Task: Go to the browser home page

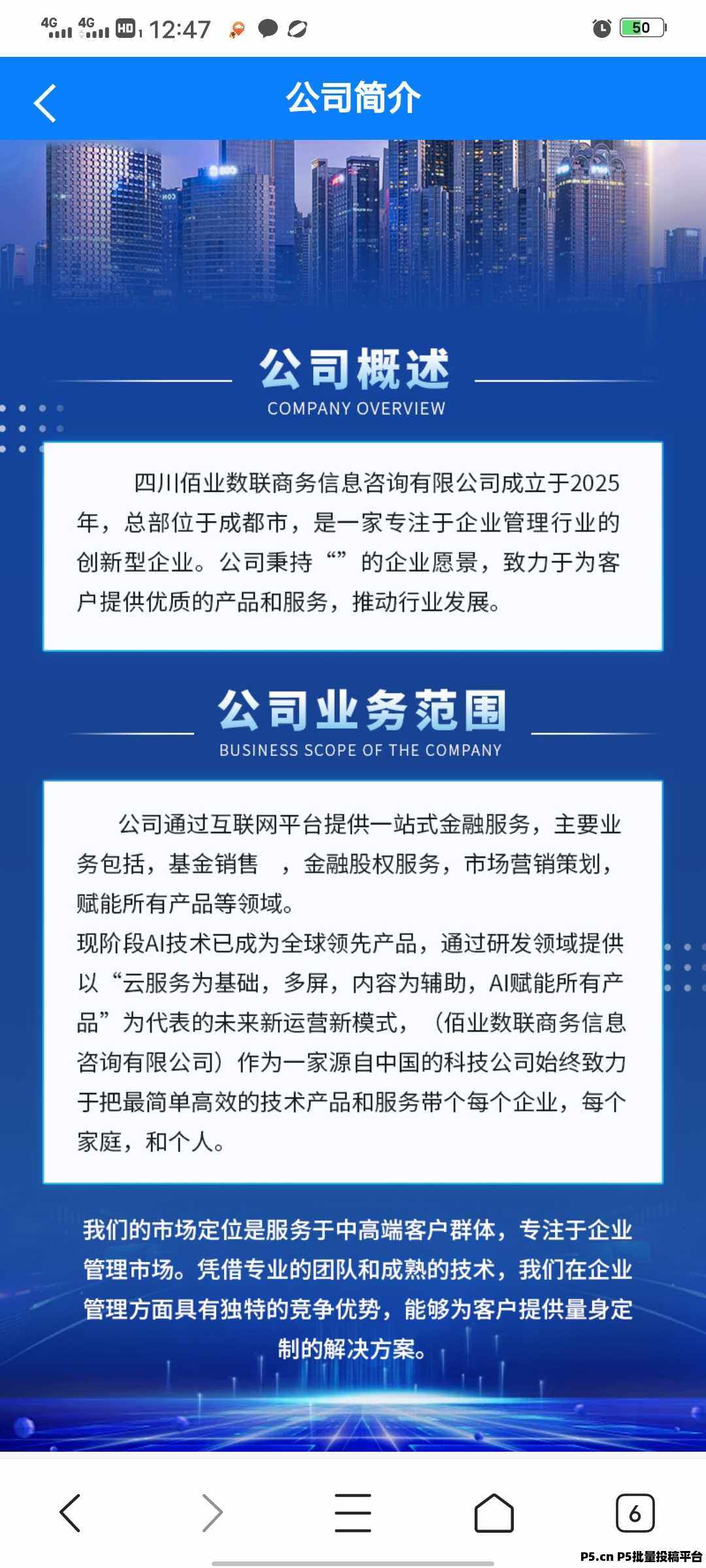Action: (494, 1512)
